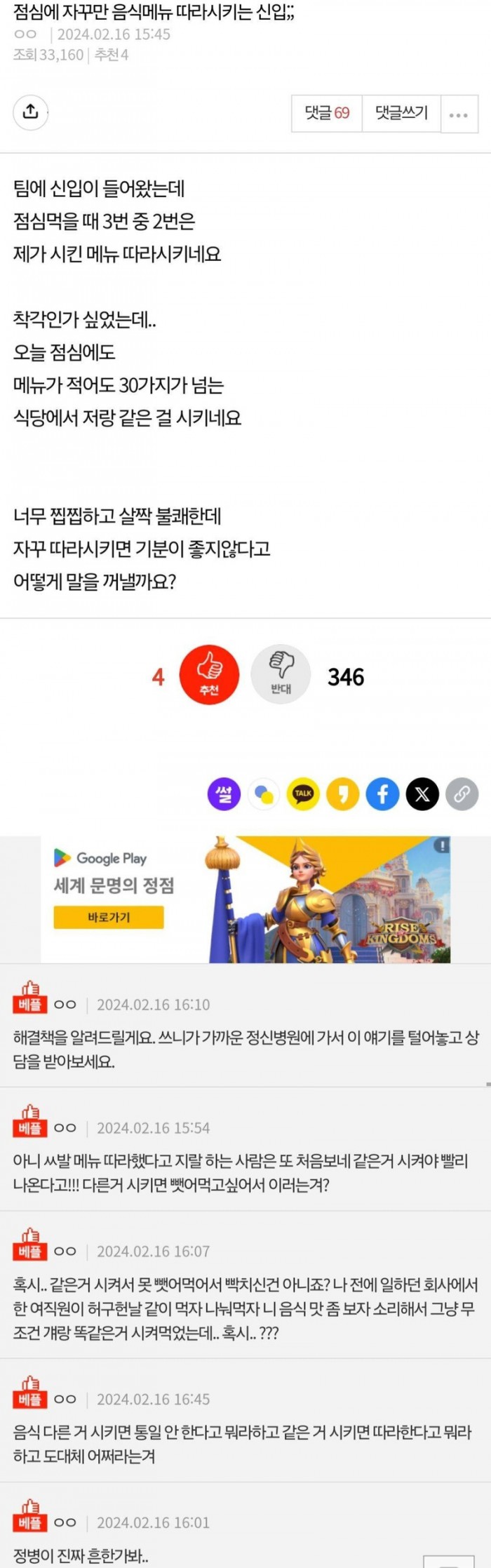Share to KakaoTalk
This screenshot has width=491, height=1568.
click(303, 794)
